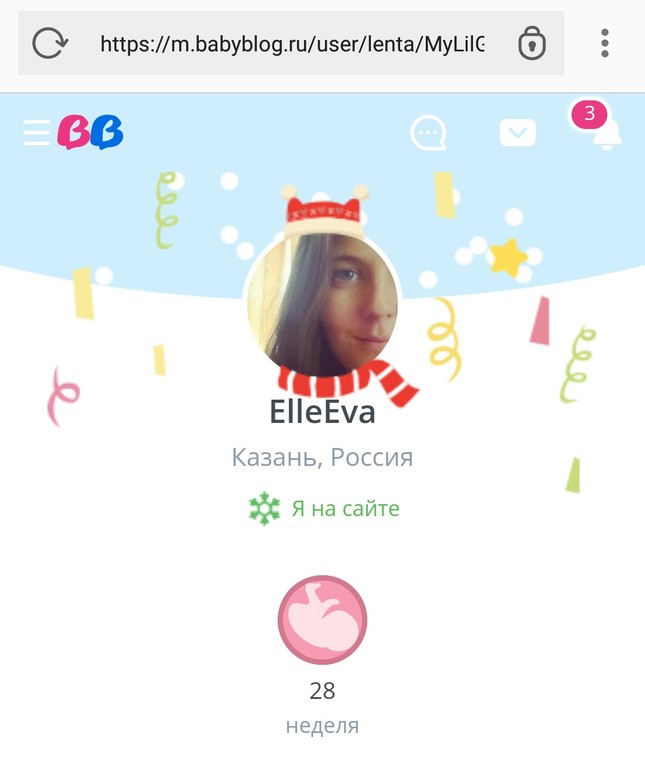Open the mail envelope inbox
Image resolution: width=645 pixels, height=770 pixels.
coord(517,133)
